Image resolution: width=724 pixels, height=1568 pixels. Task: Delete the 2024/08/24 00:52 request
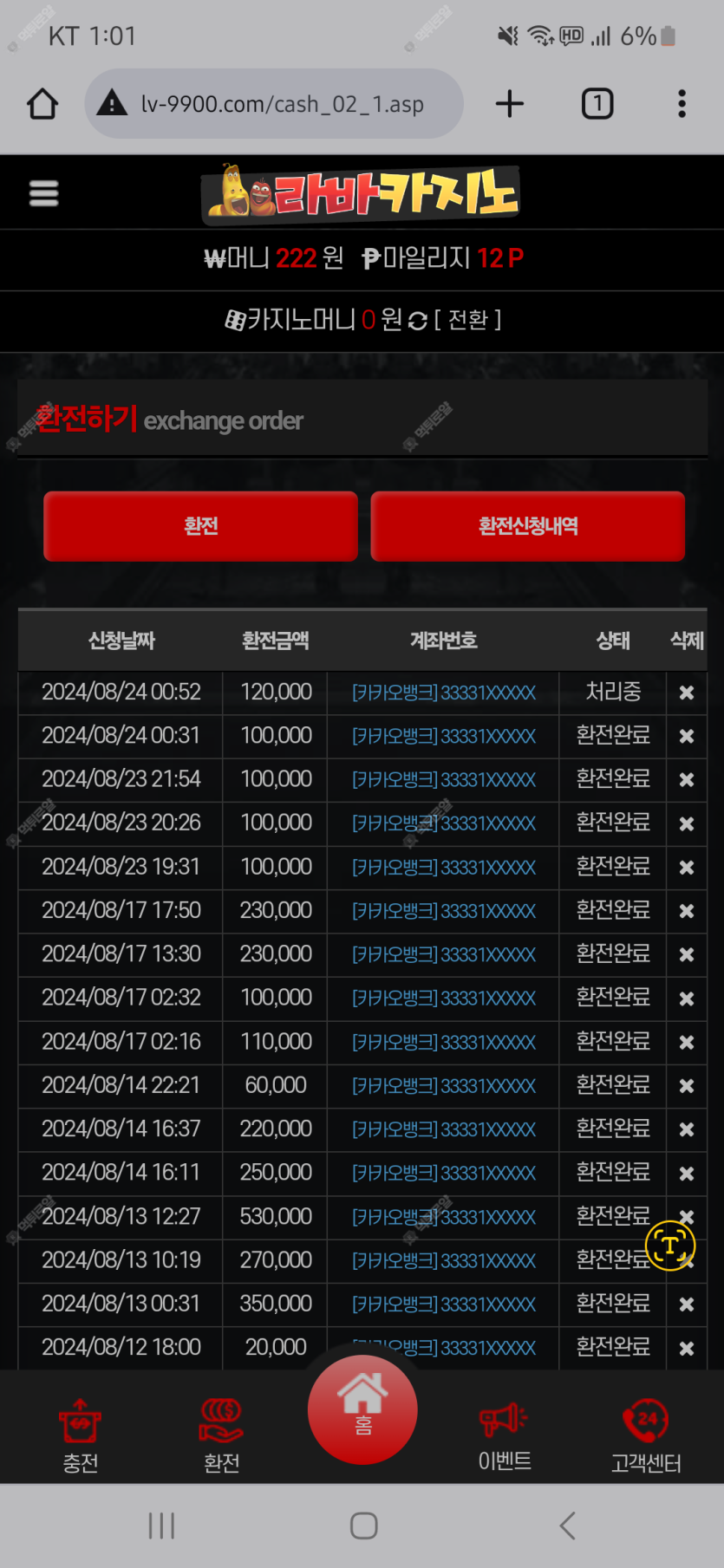point(687,693)
